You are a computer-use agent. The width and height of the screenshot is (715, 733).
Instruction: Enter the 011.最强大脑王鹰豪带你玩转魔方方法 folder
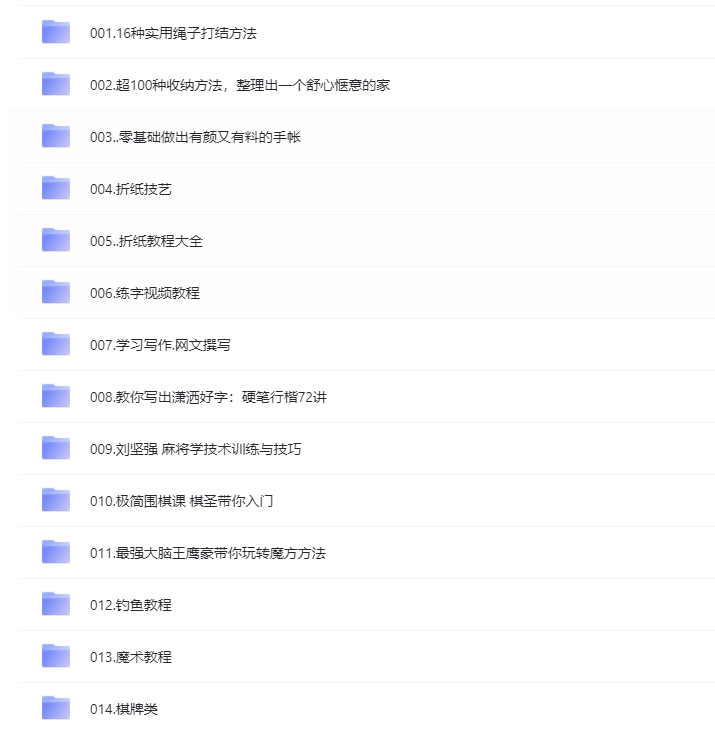[x=208, y=553]
